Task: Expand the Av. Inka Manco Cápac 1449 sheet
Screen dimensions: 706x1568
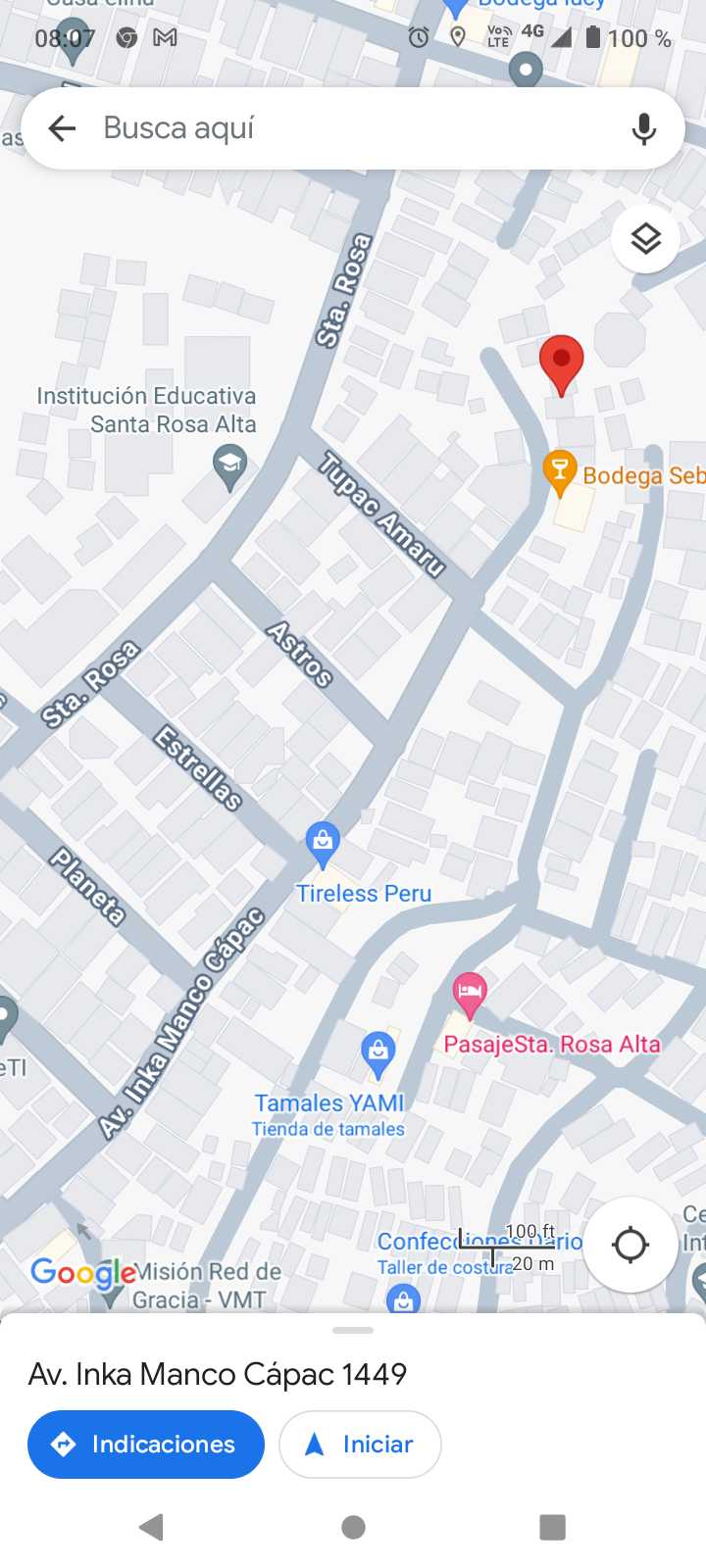Action: coord(353,1331)
